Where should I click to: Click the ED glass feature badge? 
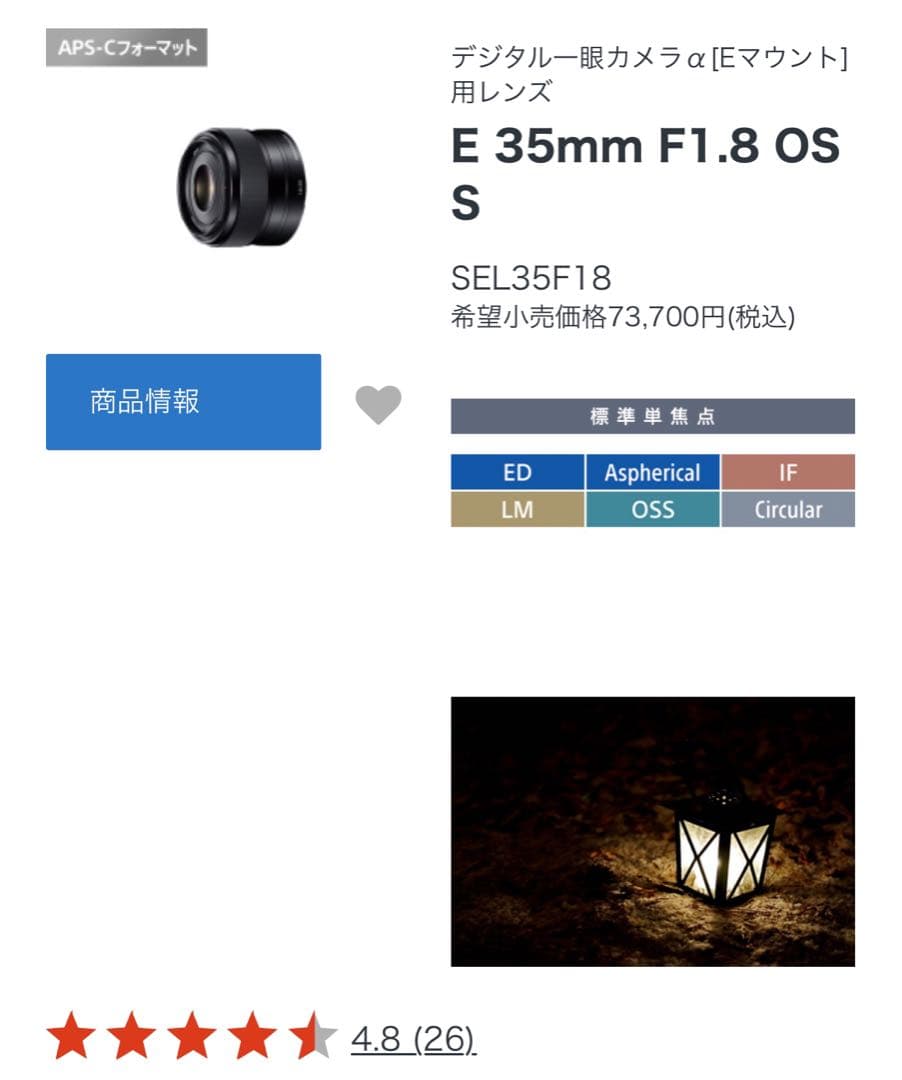coord(517,472)
